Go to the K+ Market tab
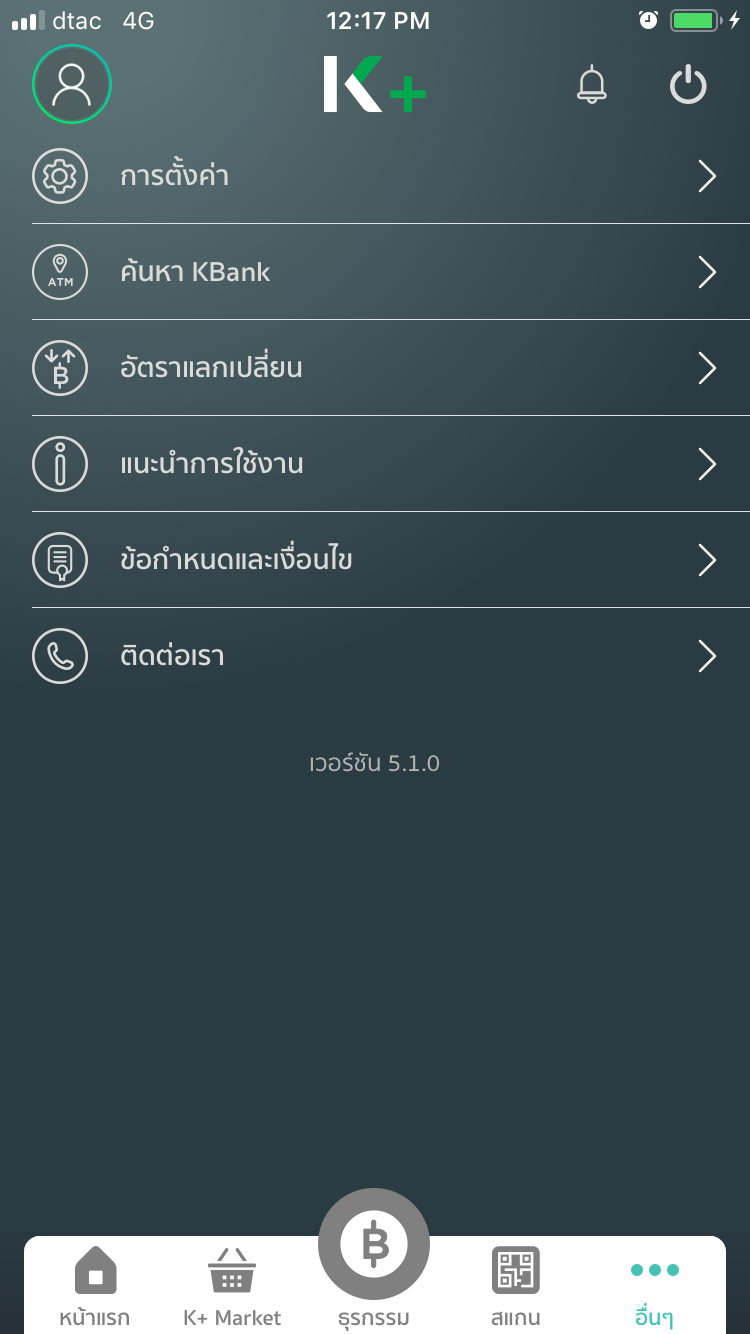 click(232, 1285)
